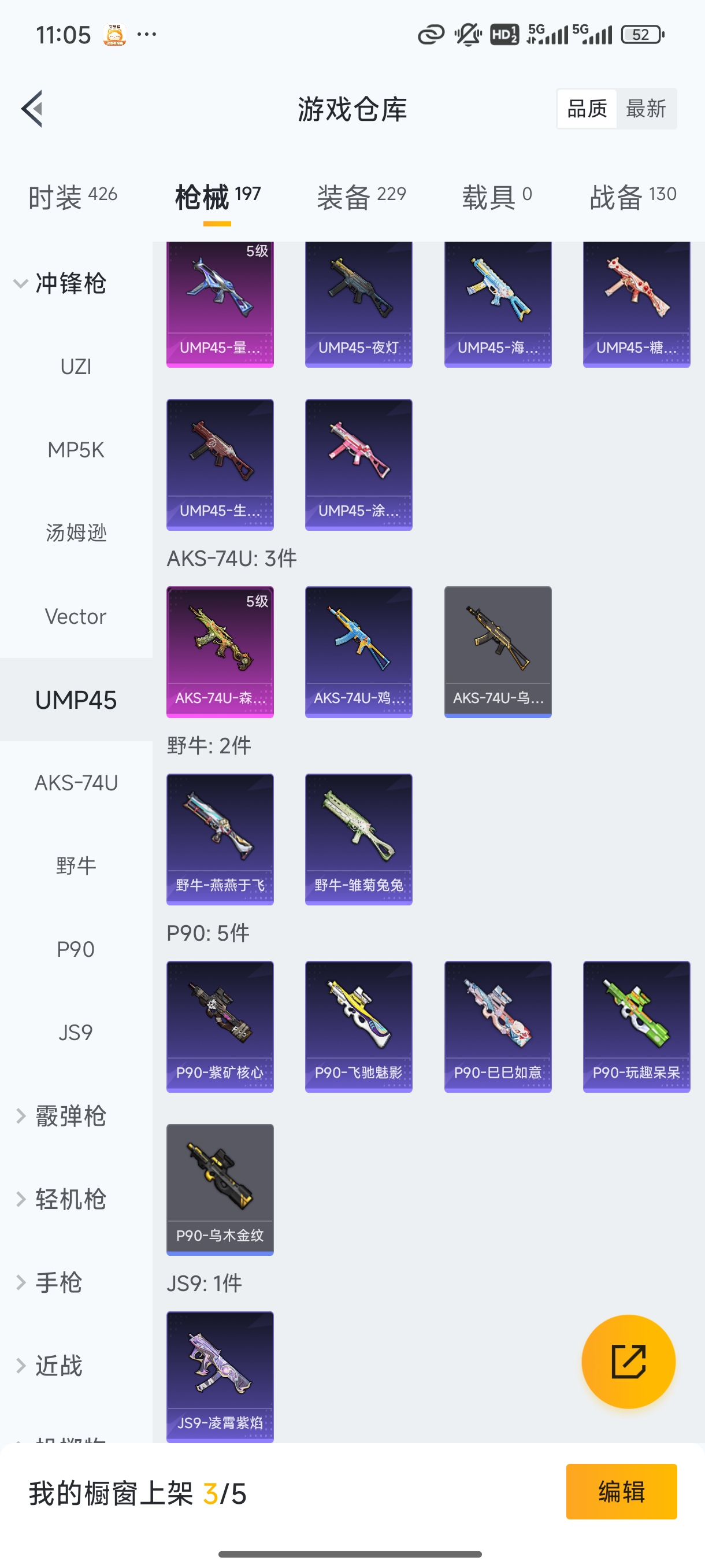Jump to the Vector section
The image size is (705, 1568).
coord(76,616)
